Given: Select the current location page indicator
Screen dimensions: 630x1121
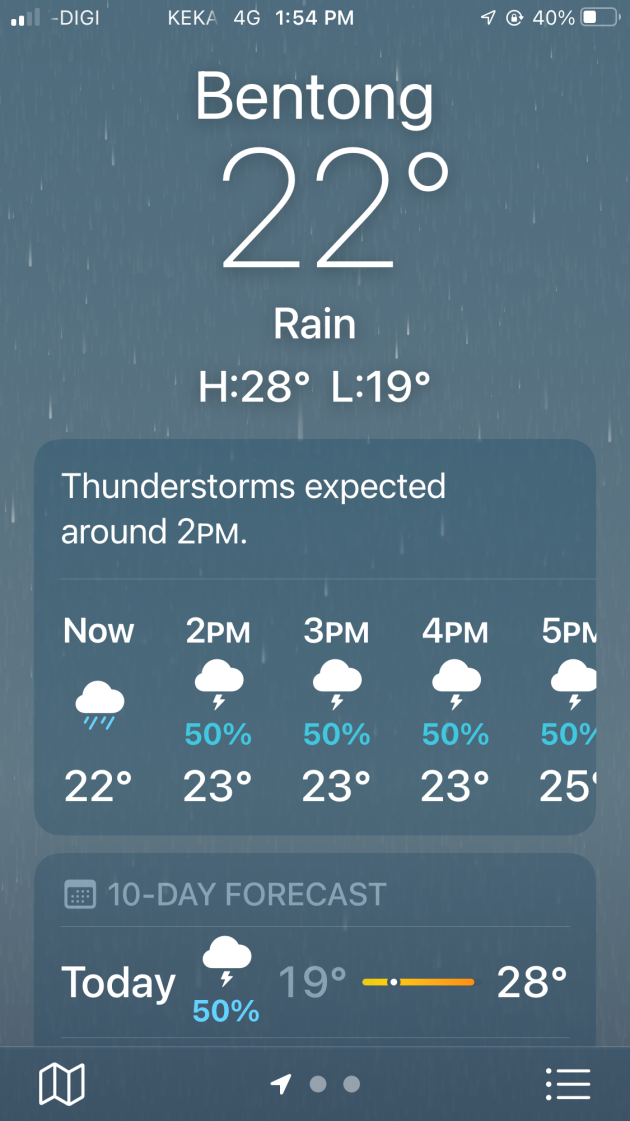Looking at the screenshot, I should click(281, 1084).
